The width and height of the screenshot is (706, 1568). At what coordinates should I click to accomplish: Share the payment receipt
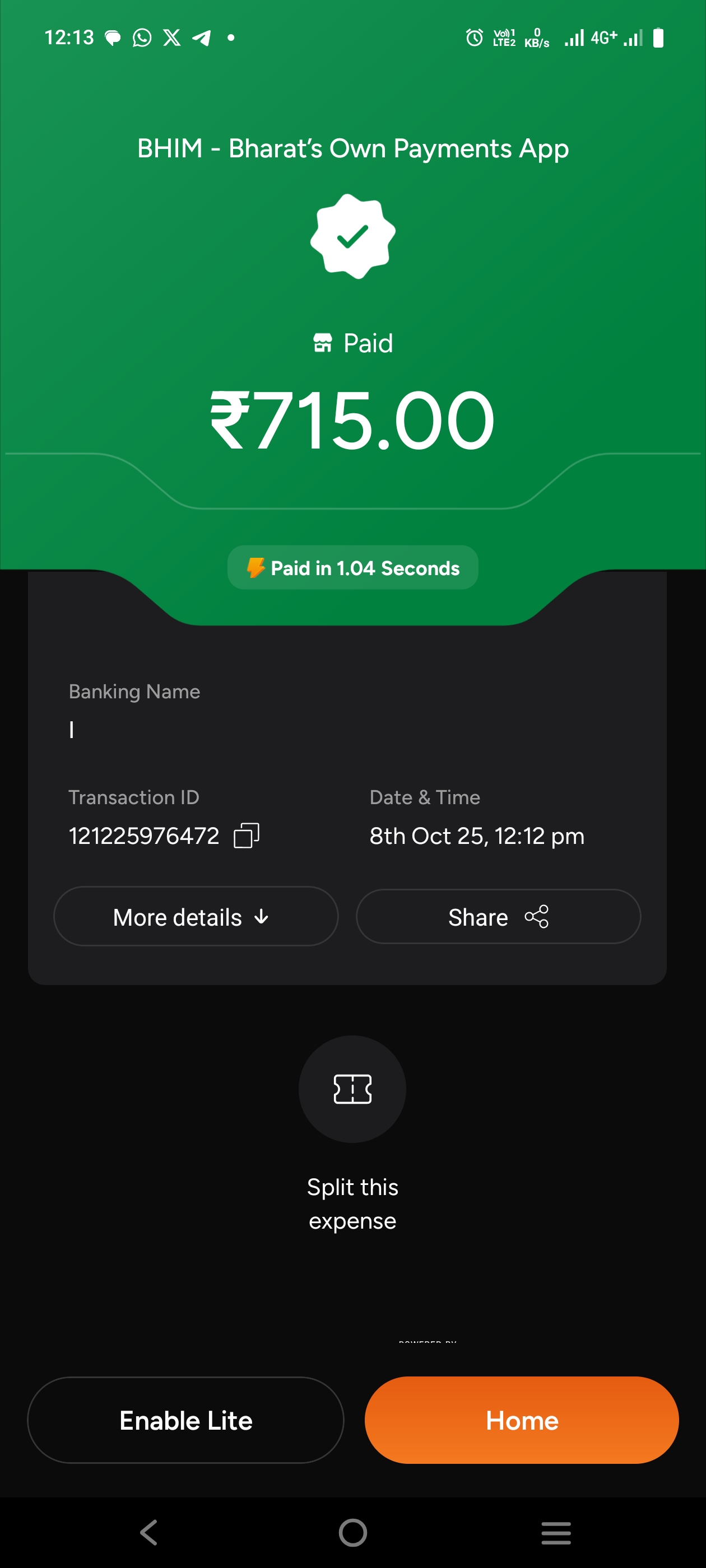click(x=498, y=917)
